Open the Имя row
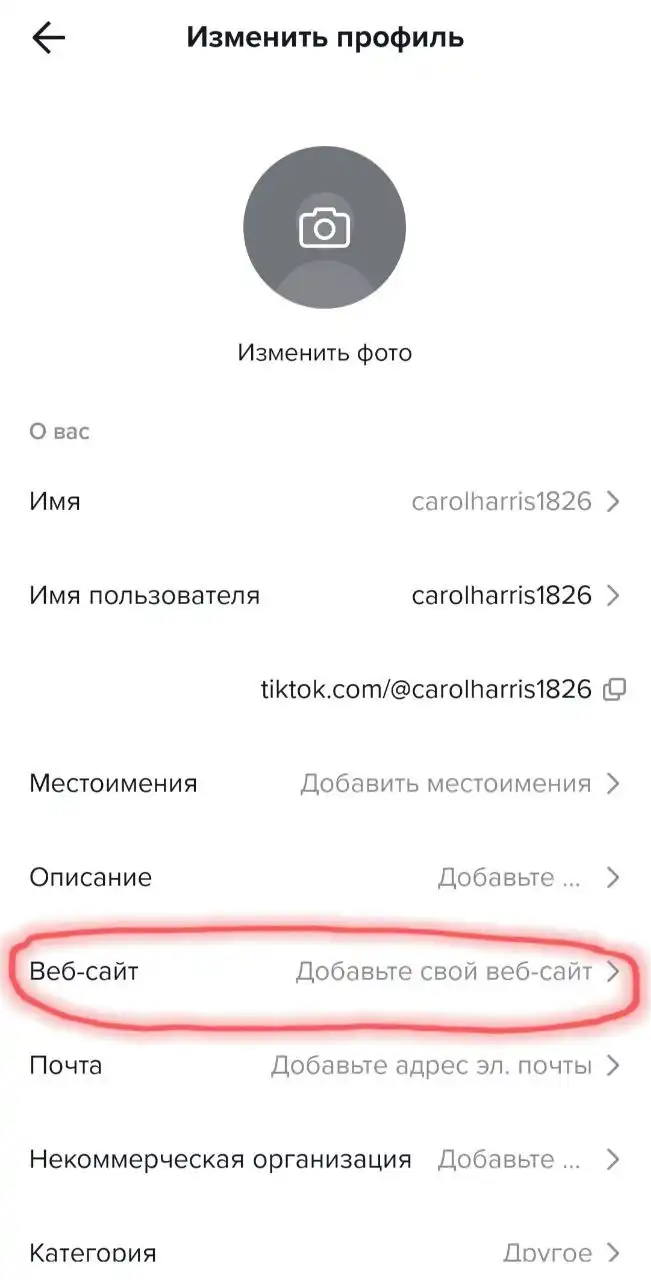The image size is (651, 1280). [325, 501]
